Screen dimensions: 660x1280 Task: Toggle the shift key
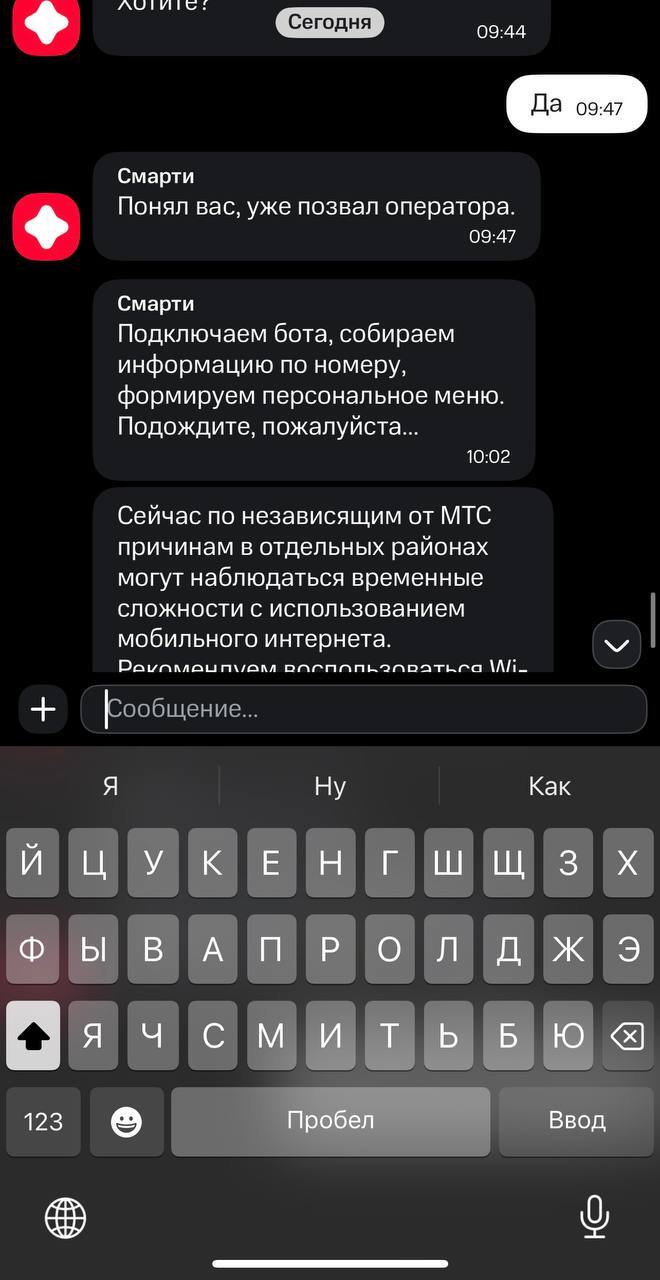click(33, 1037)
